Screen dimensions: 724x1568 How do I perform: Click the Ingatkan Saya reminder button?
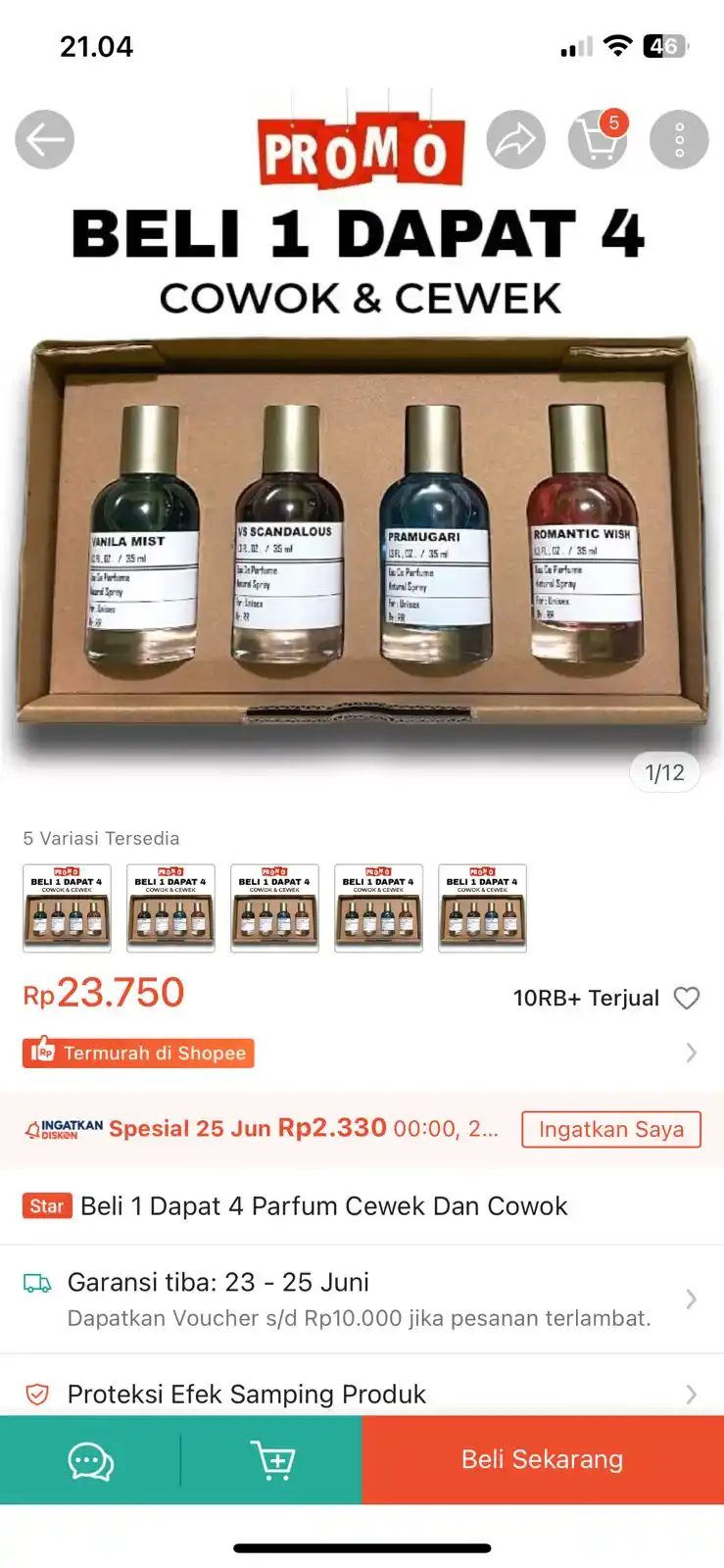click(610, 1129)
